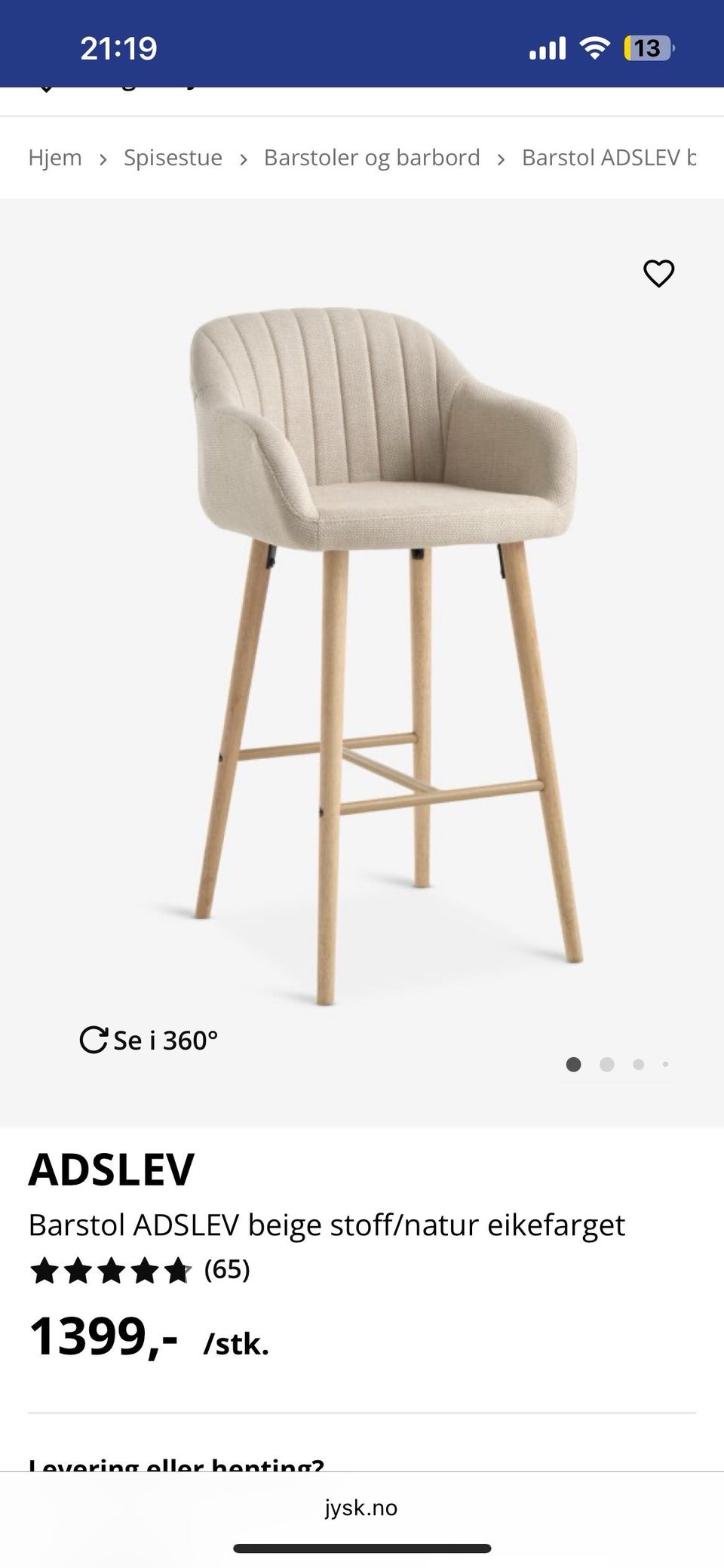Open Barstoler og barbord breadcrumb
724x1568 pixels.
point(372,158)
